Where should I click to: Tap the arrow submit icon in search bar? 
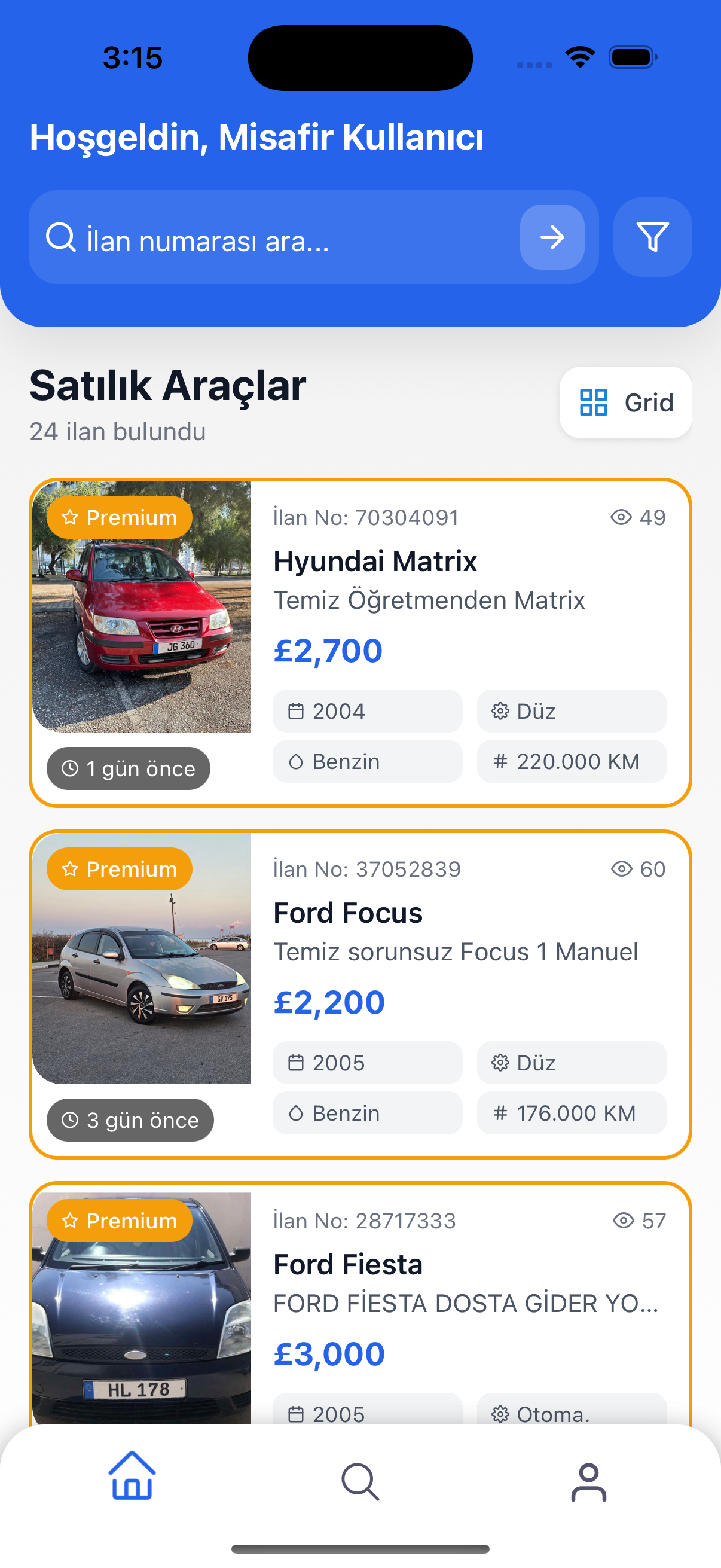coord(552,237)
